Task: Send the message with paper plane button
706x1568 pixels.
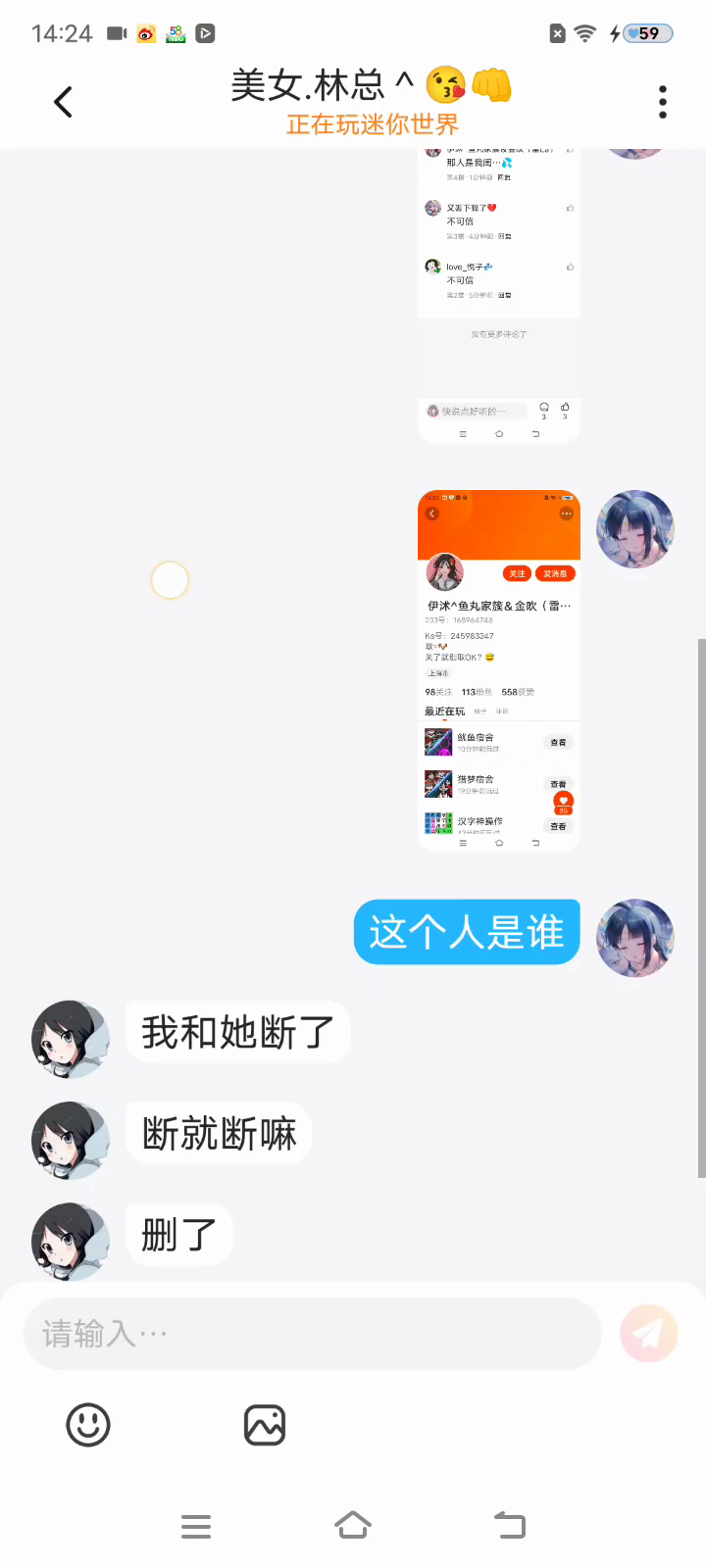Action: [x=648, y=1334]
